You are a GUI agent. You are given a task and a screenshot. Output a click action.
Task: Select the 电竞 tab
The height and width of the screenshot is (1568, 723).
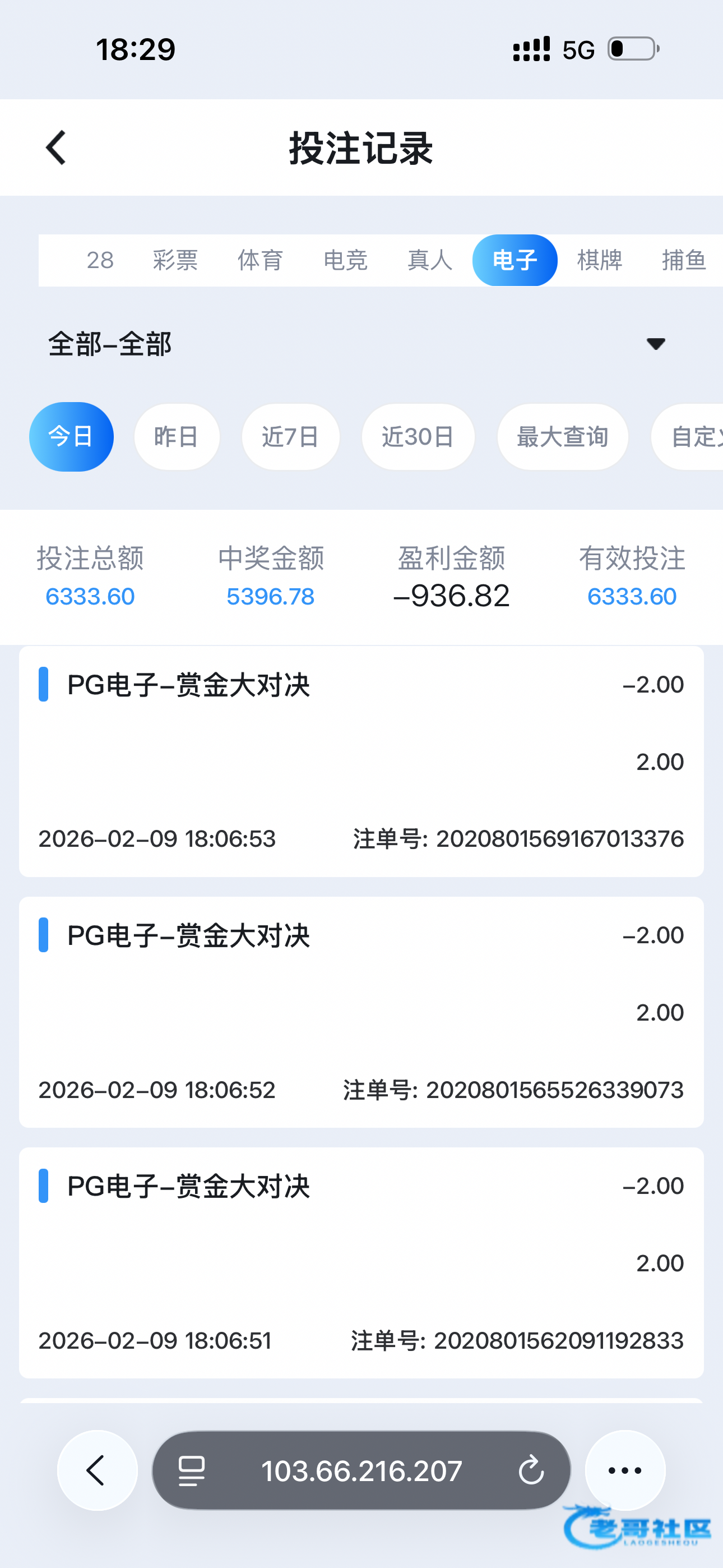tap(345, 261)
